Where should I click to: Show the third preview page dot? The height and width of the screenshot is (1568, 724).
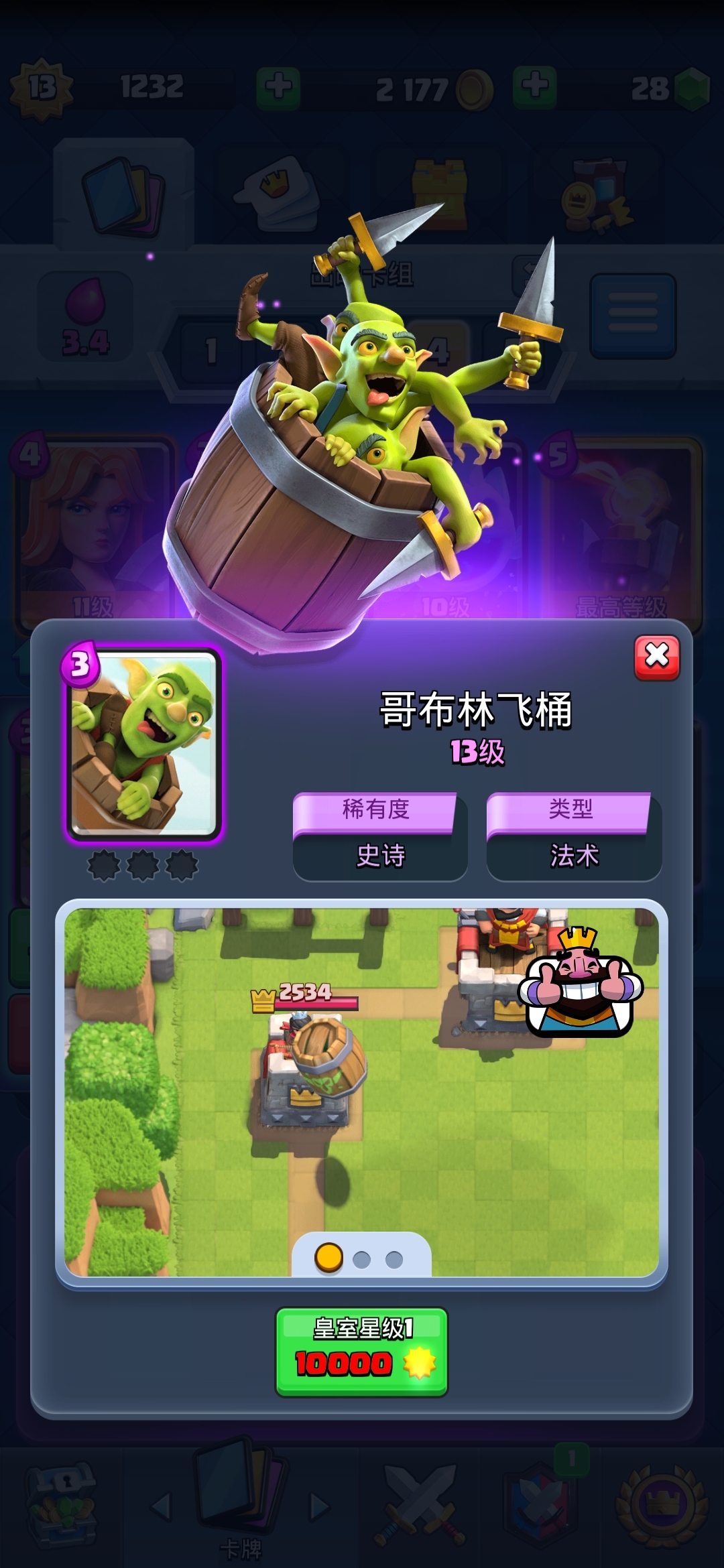(394, 1260)
